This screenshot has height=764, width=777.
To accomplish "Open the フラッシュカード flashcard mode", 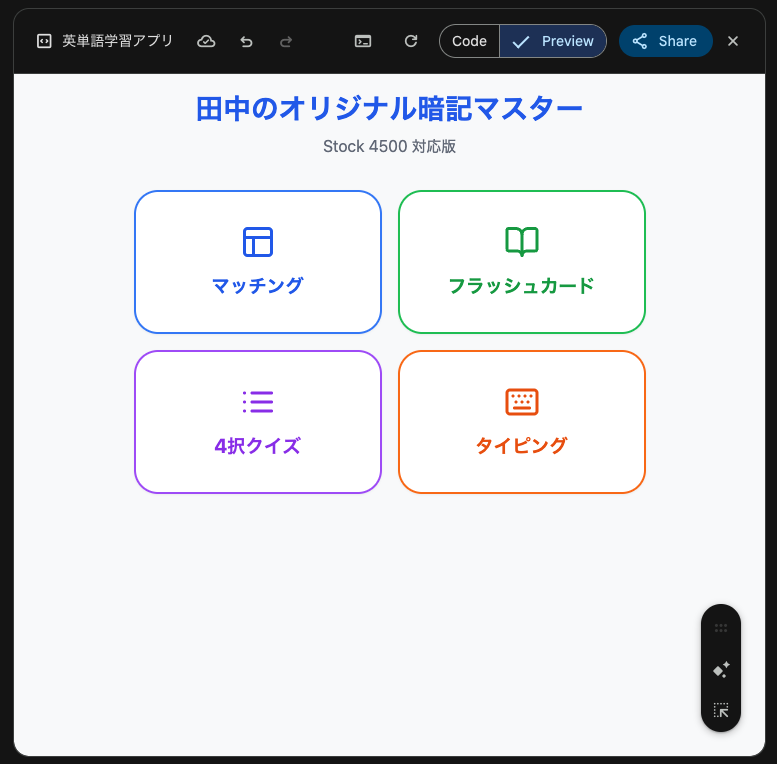I will (521, 262).
